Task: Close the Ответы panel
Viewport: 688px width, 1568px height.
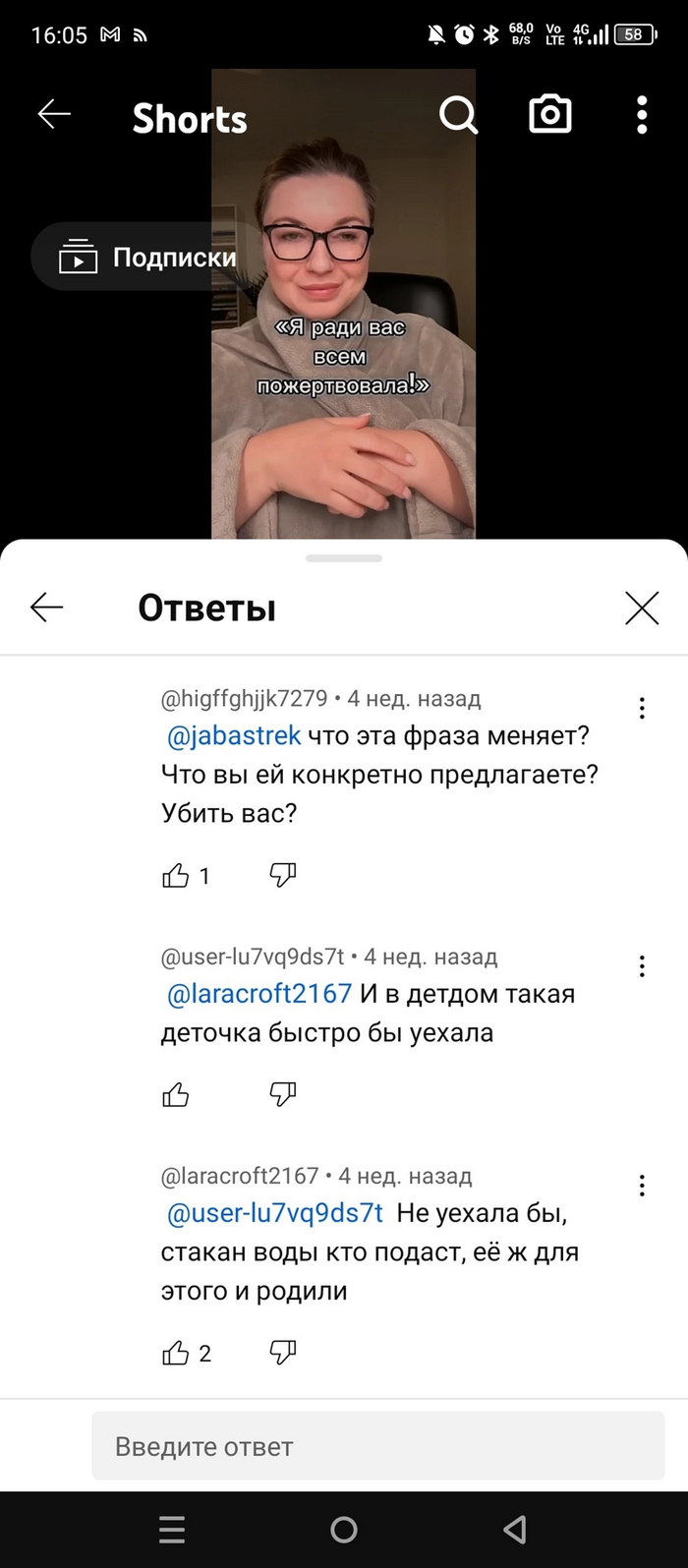Action: click(x=642, y=609)
